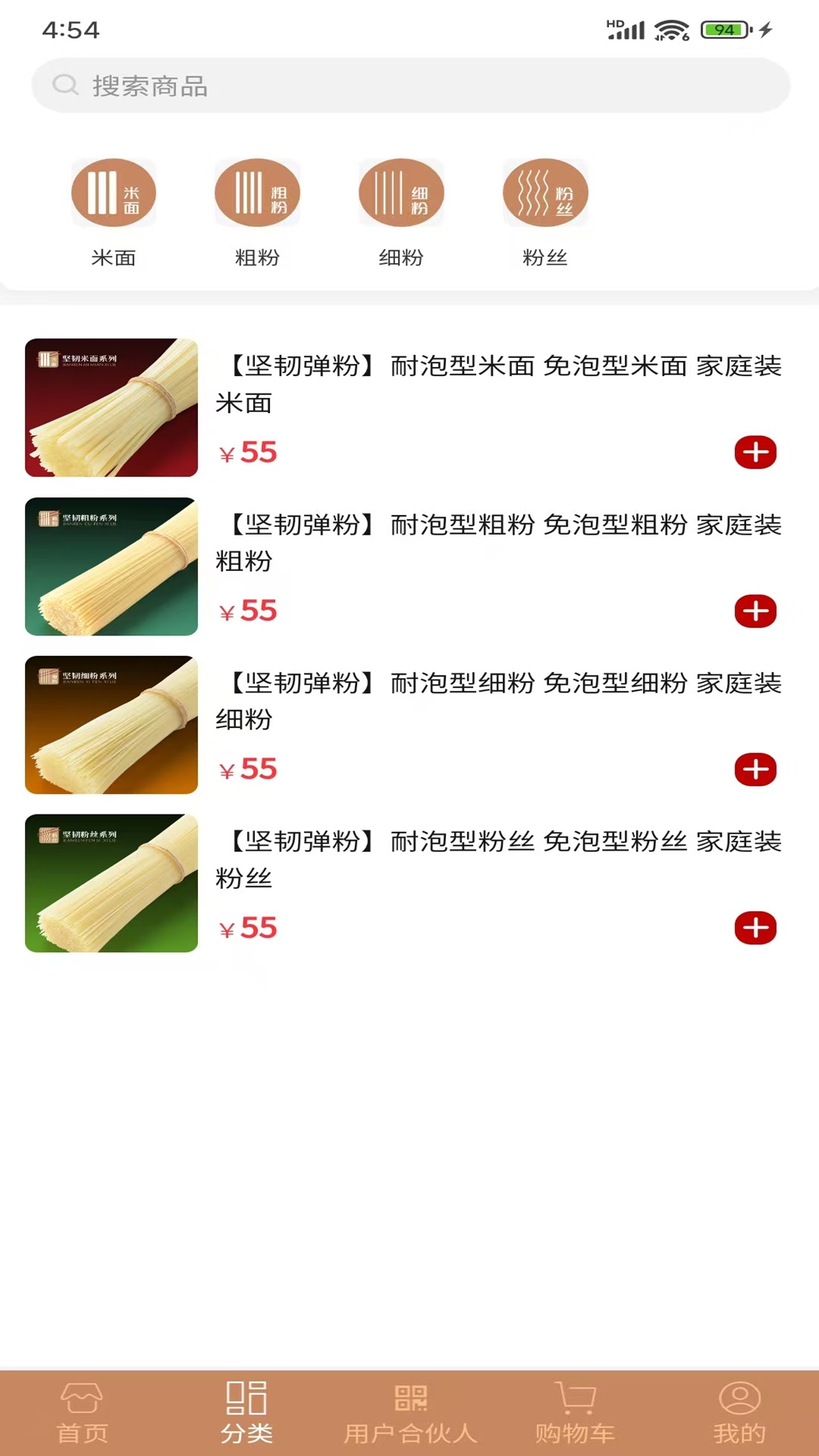Add 家庭装粗粉 to the cart

[755, 611]
